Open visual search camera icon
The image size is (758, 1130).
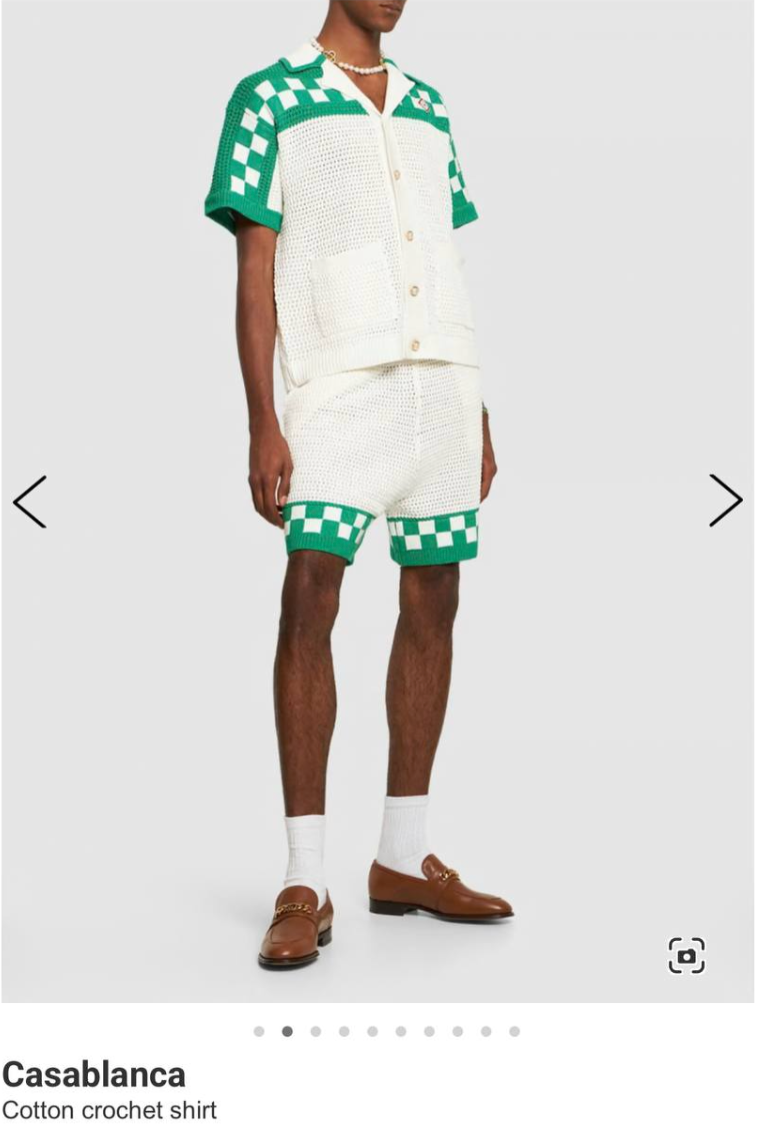(686, 955)
